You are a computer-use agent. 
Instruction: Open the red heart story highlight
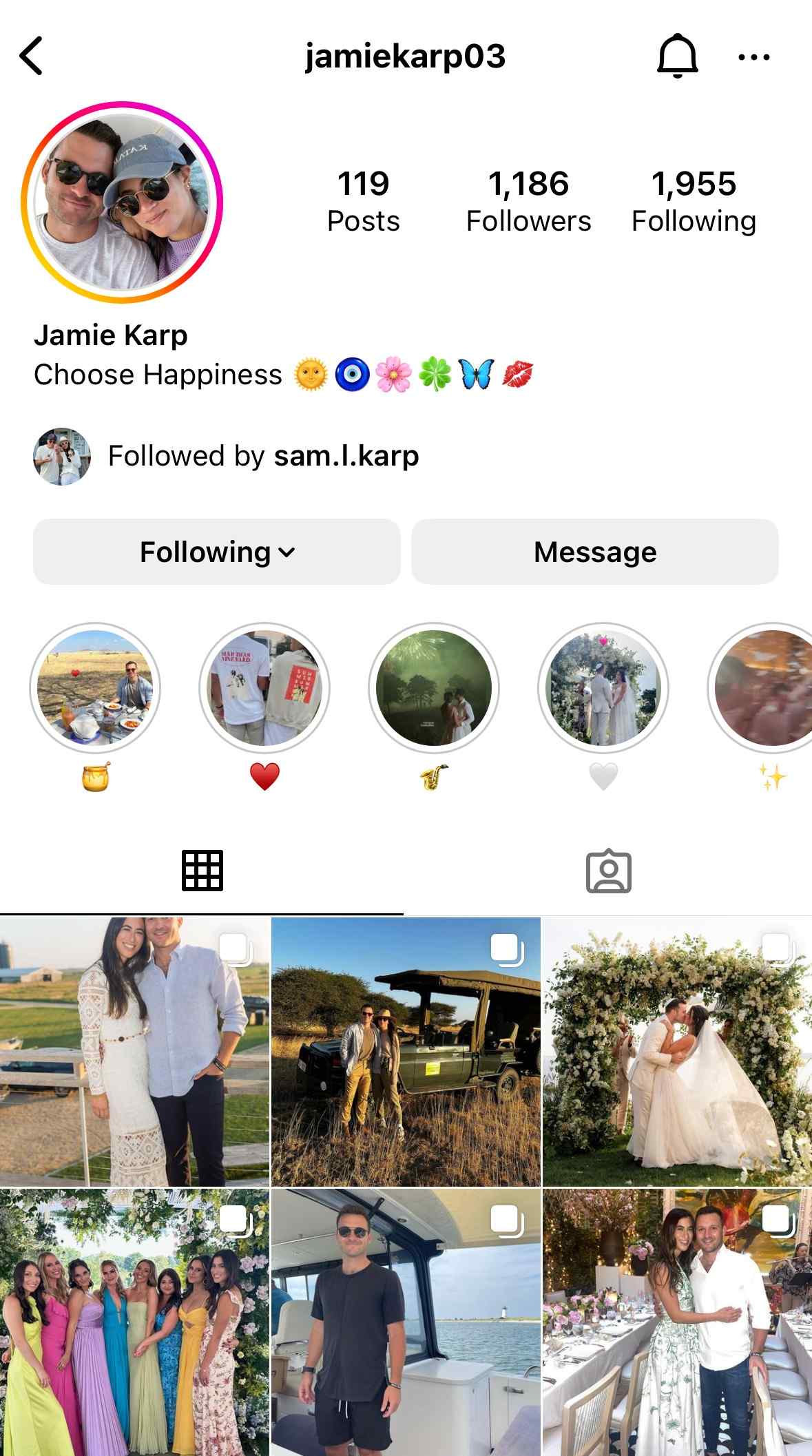click(x=264, y=687)
